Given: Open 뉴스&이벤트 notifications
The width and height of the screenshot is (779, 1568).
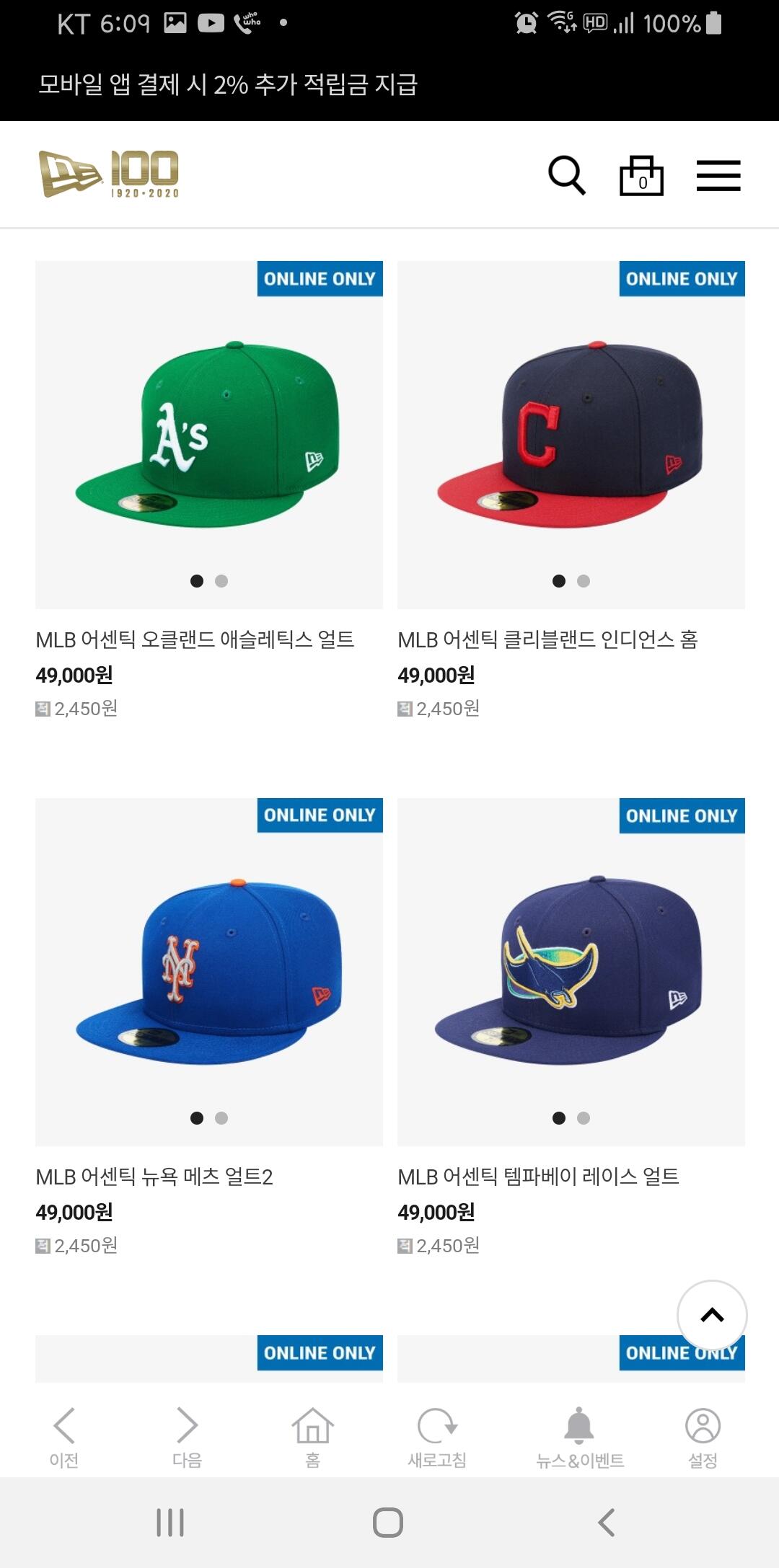Looking at the screenshot, I should [579, 1435].
